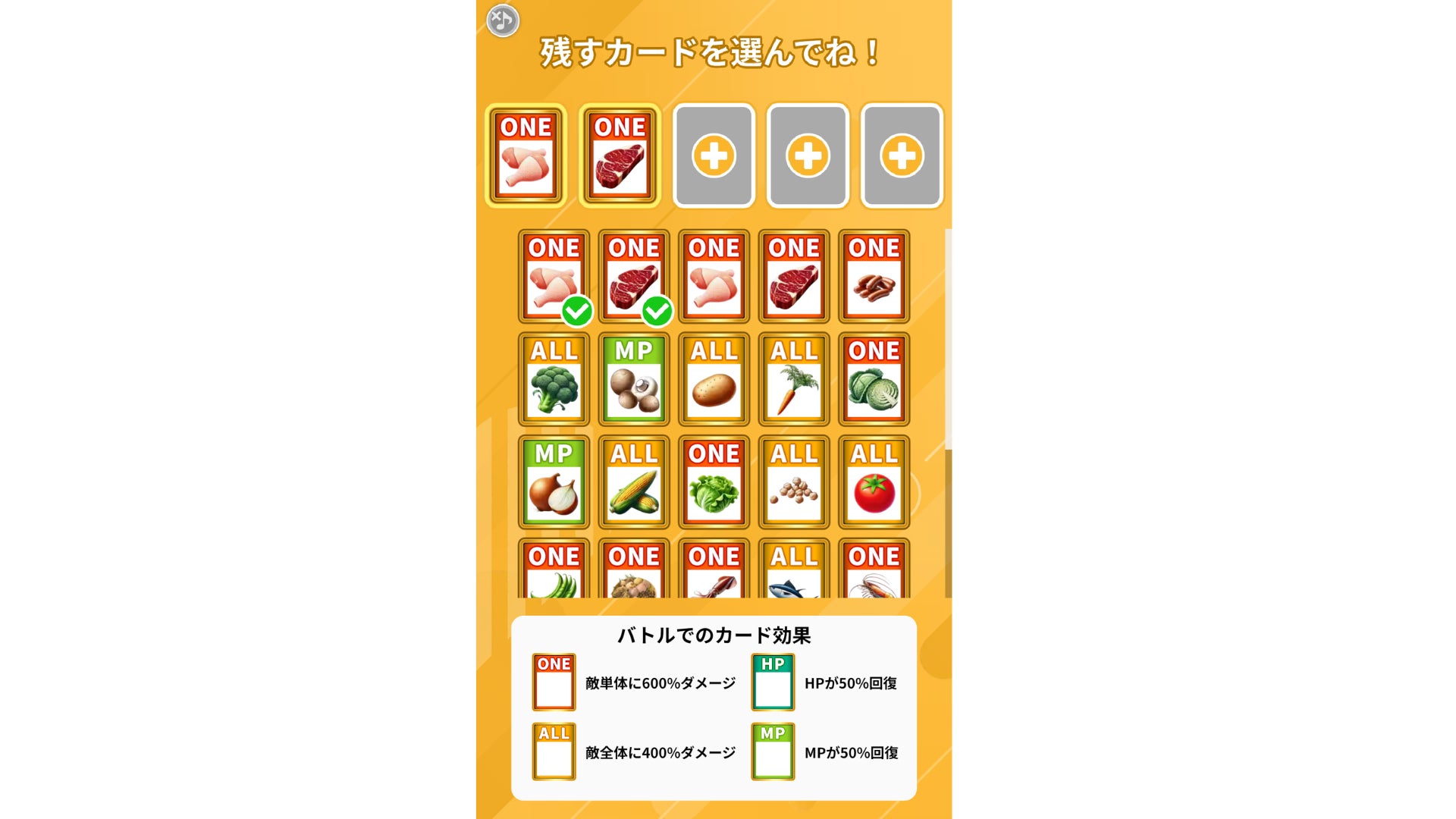The height and width of the screenshot is (819, 1456).
Task: Pick the ONE cabbage card
Action: (x=874, y=379)
